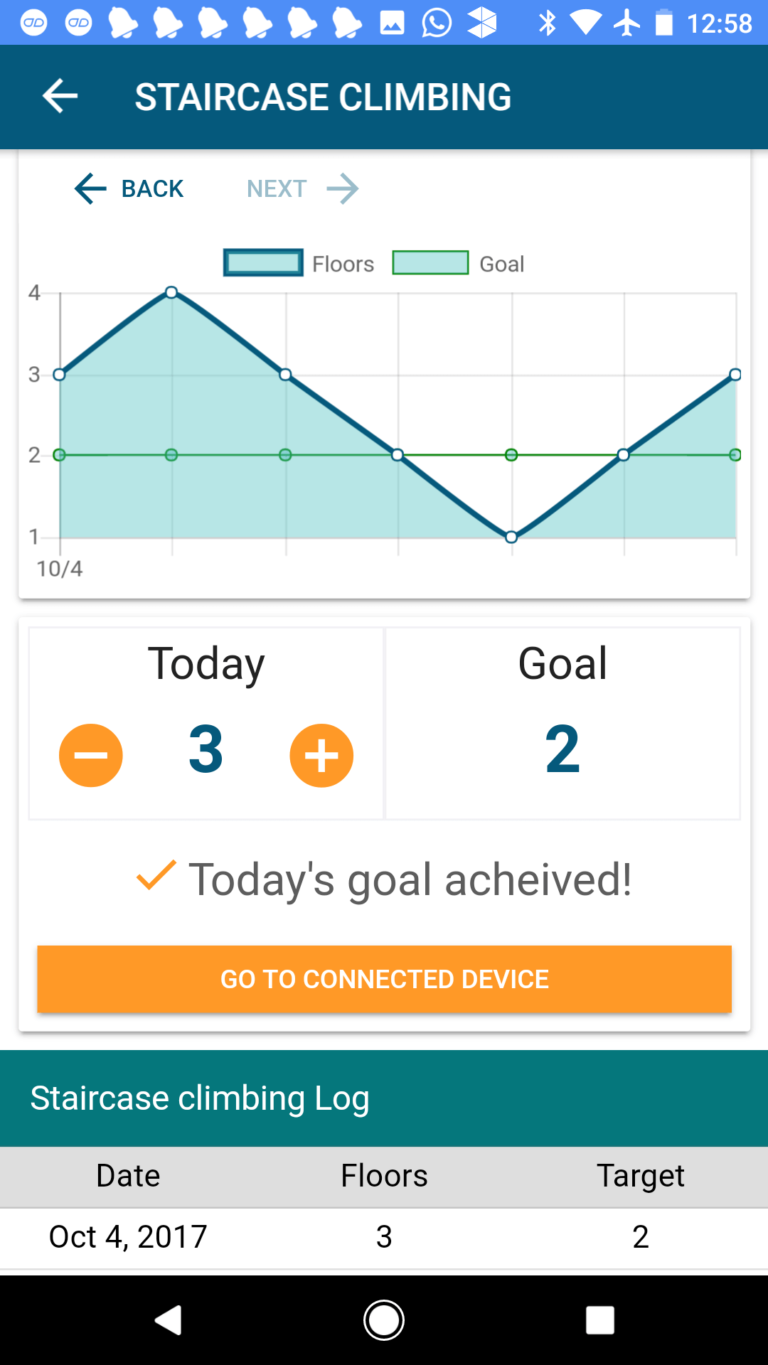Advance the chart with NEXT
This screenshot has height=1365, width=768.
(302, 189)
